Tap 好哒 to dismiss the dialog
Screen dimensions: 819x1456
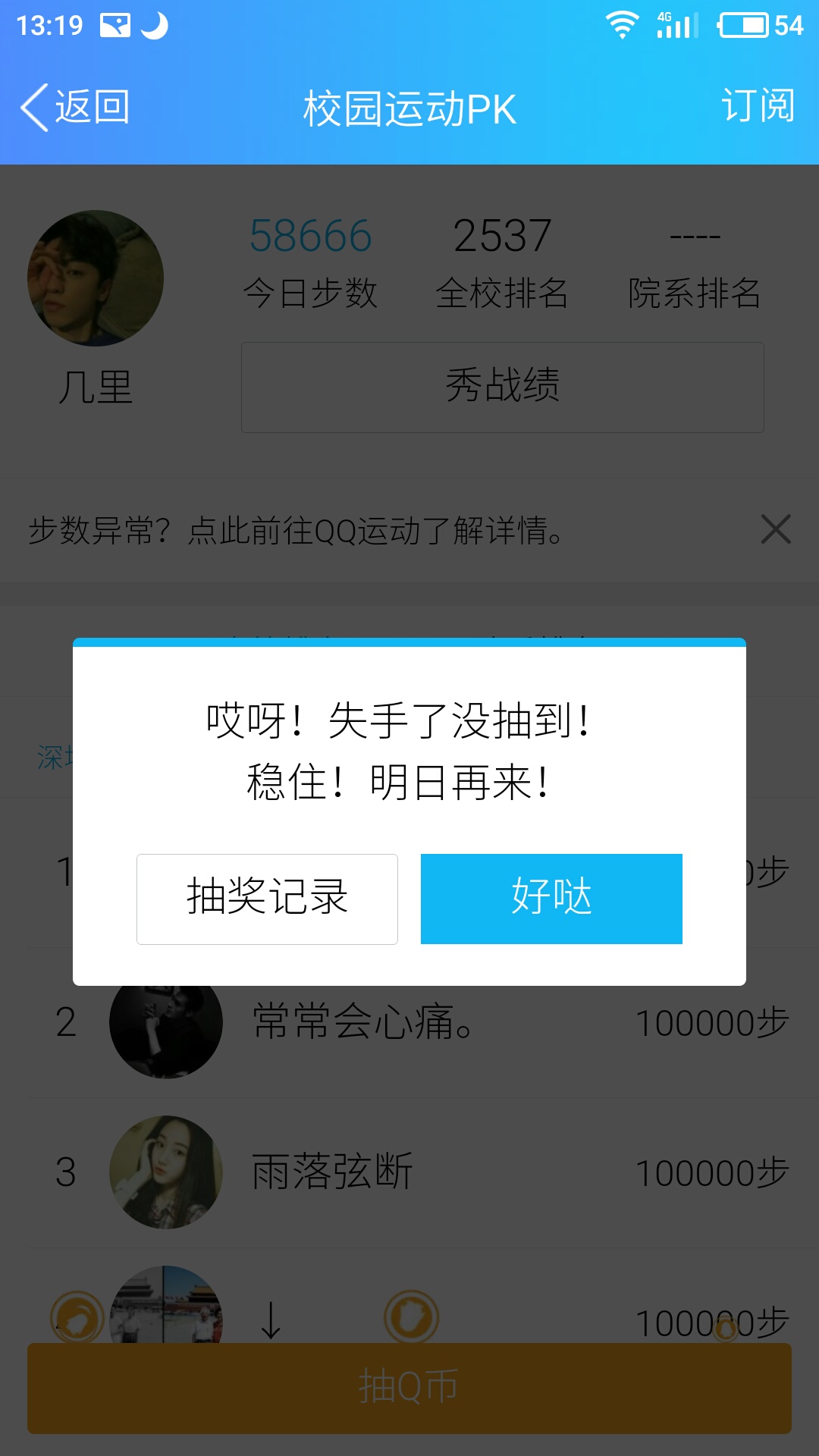click(x=551, y=899)
